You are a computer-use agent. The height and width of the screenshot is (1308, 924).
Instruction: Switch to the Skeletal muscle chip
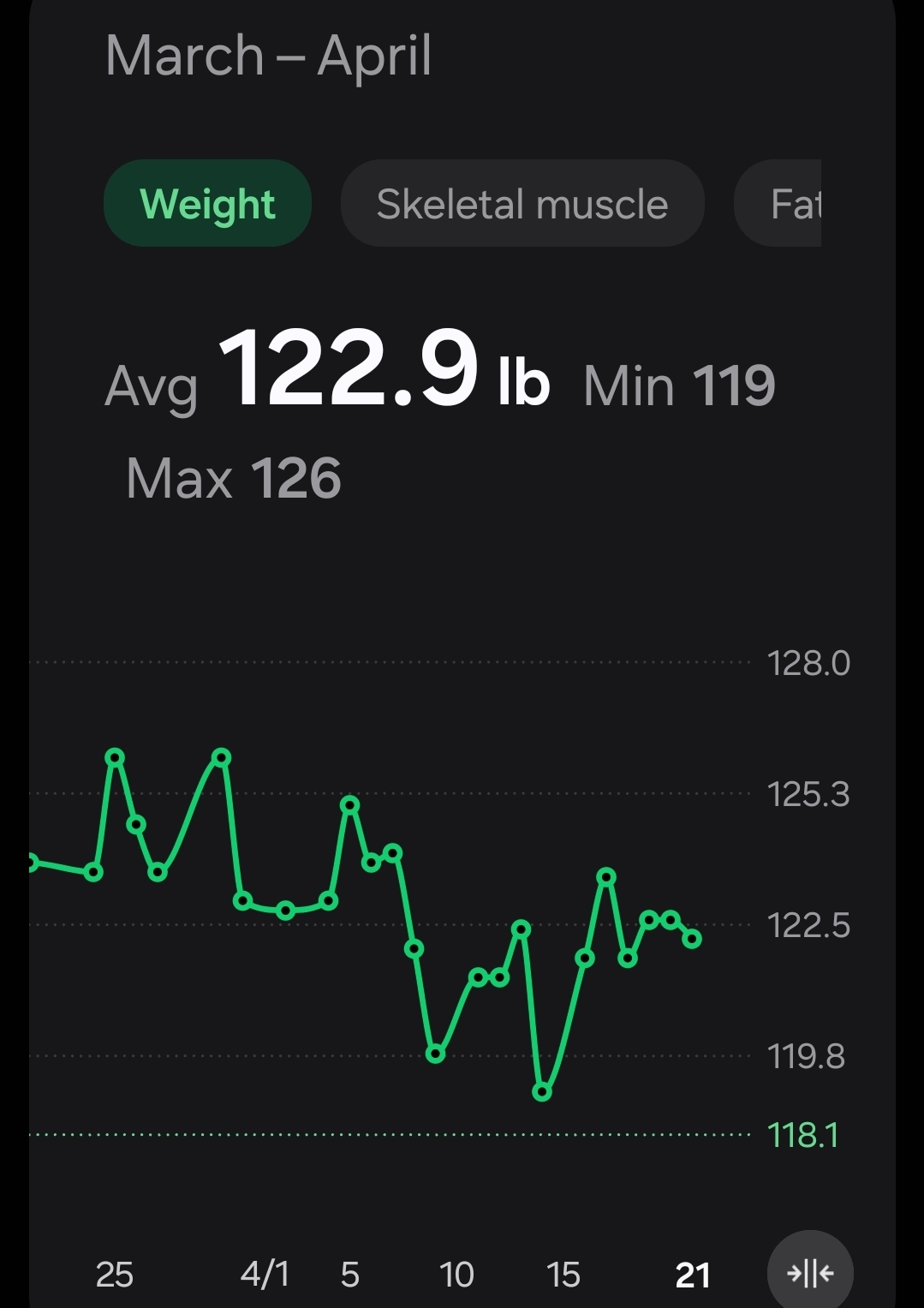pos(522,204)
